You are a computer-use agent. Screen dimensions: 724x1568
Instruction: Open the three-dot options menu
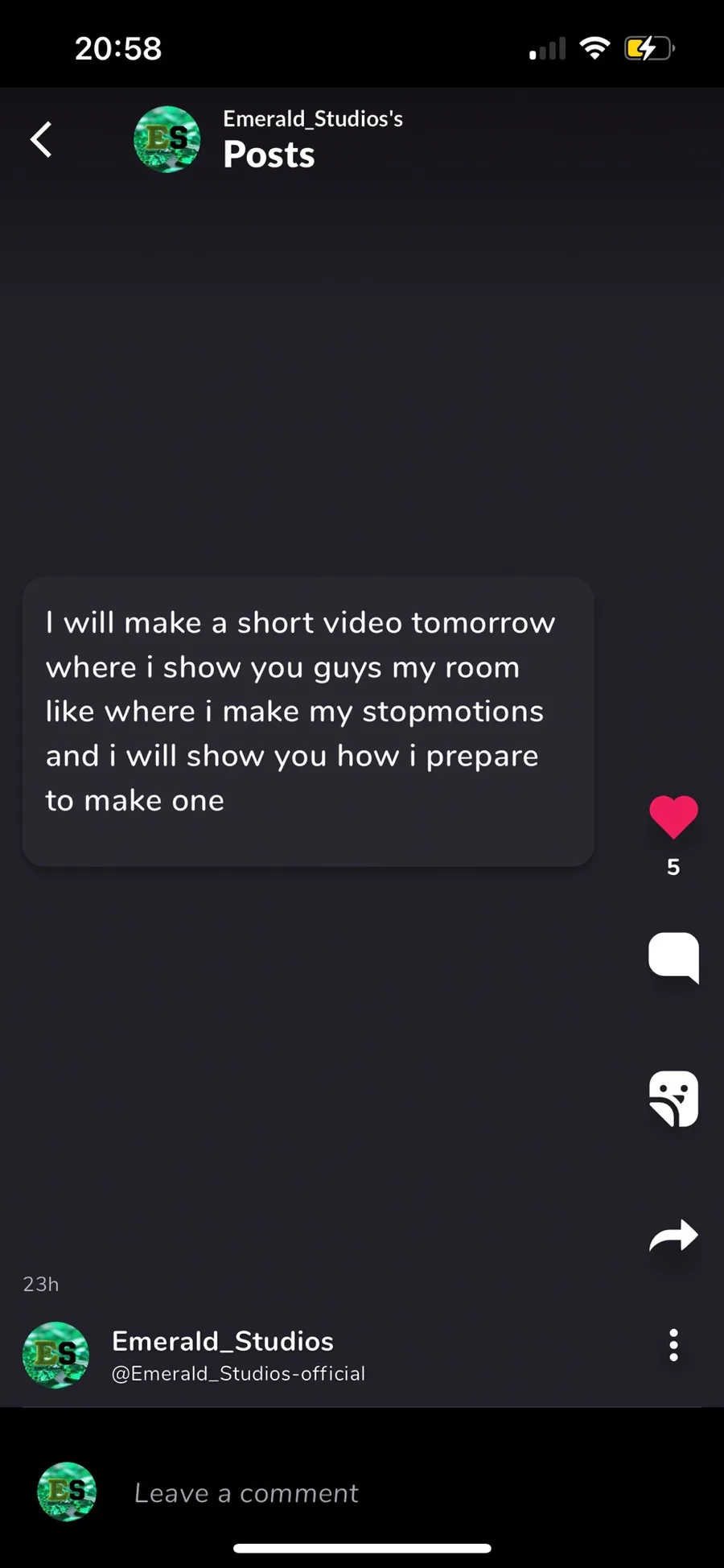click(673, 1345)
